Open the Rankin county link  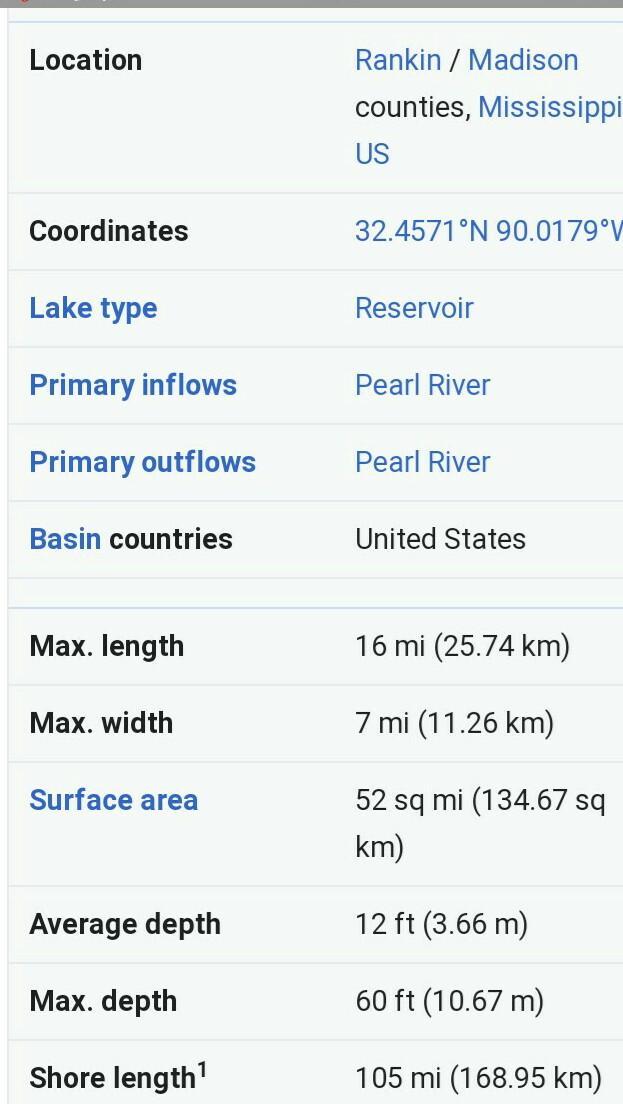pyautogui.click(x=398, y=60)
